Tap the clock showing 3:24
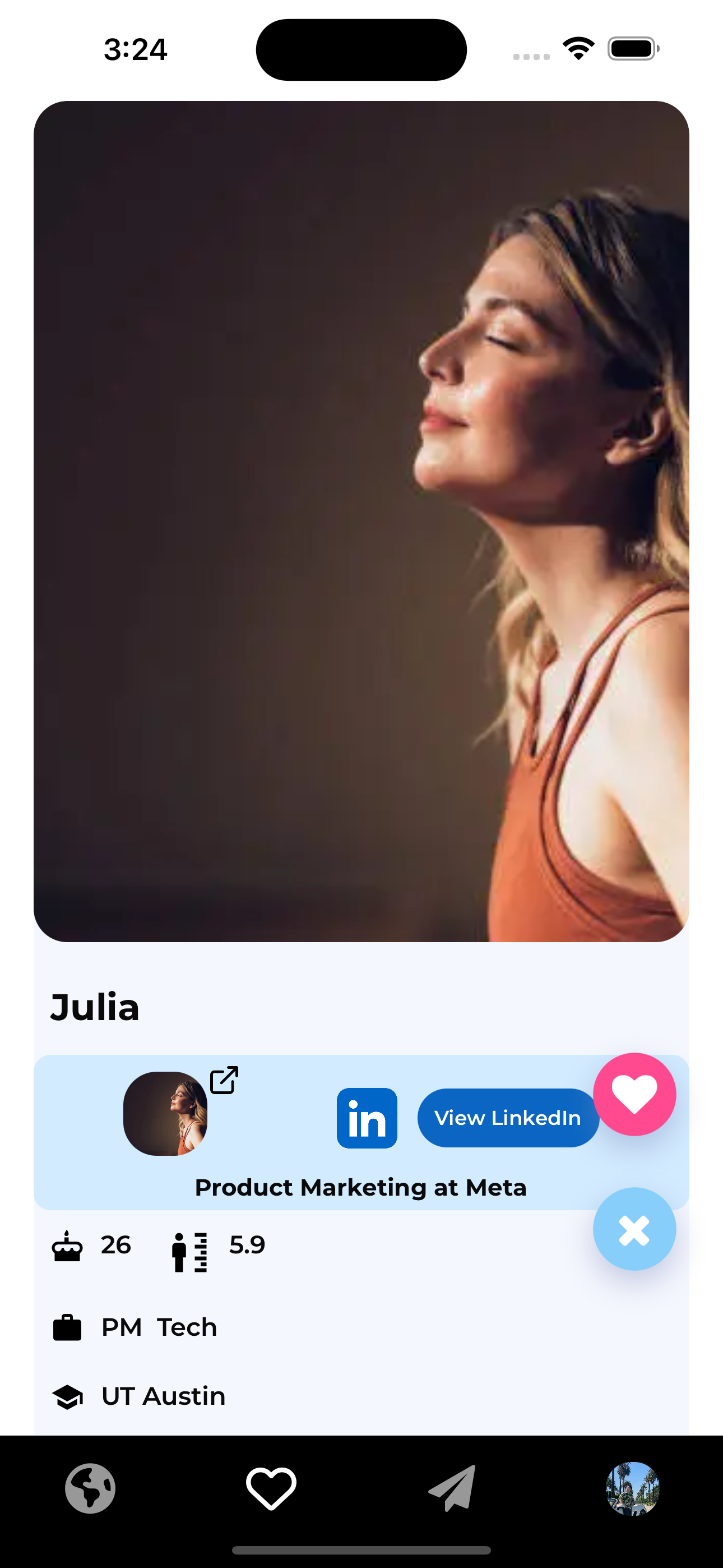This screenshot has height=1568, width=723. click(x=137, y=49)
